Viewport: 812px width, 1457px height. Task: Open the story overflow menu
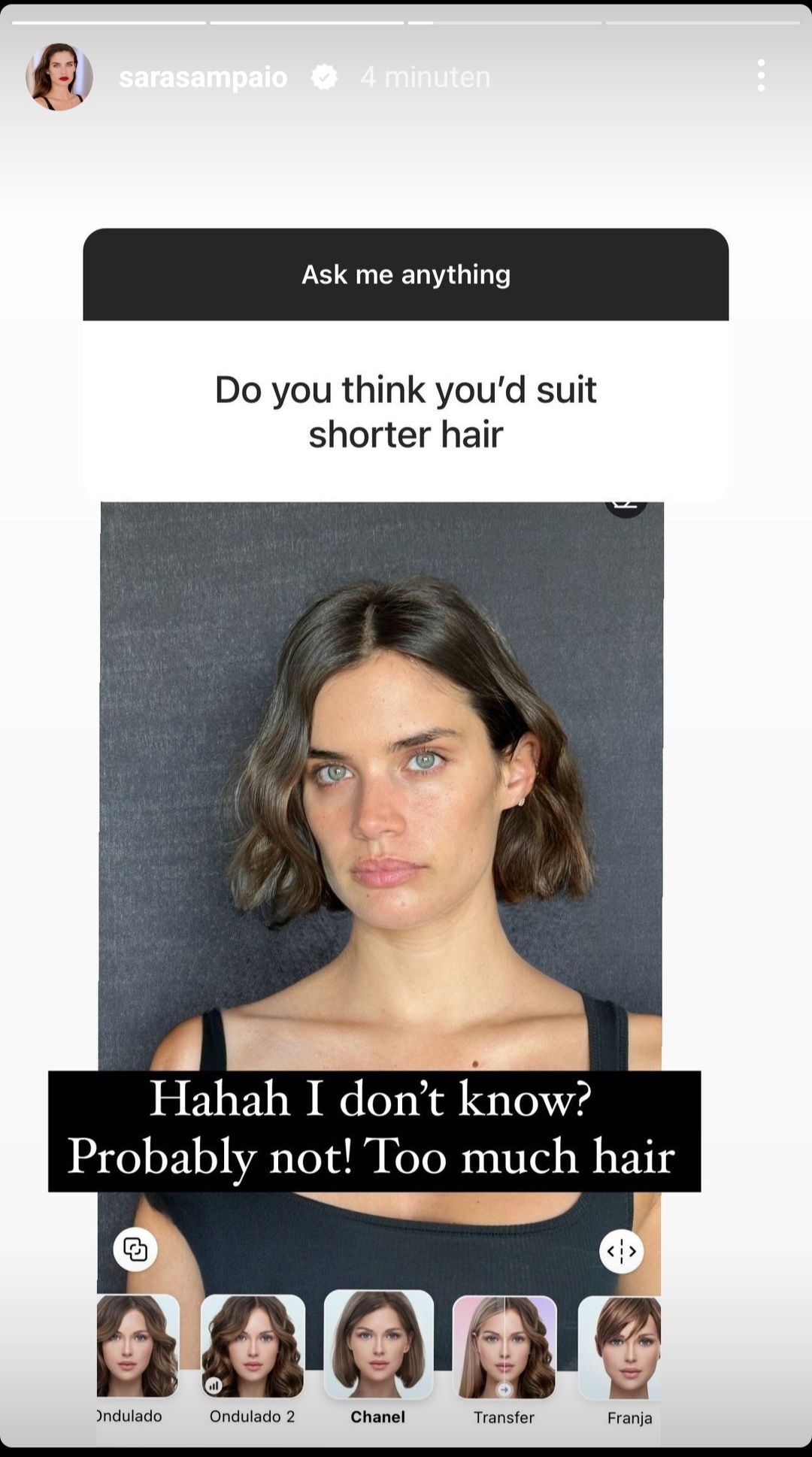[x=761, y=76]
